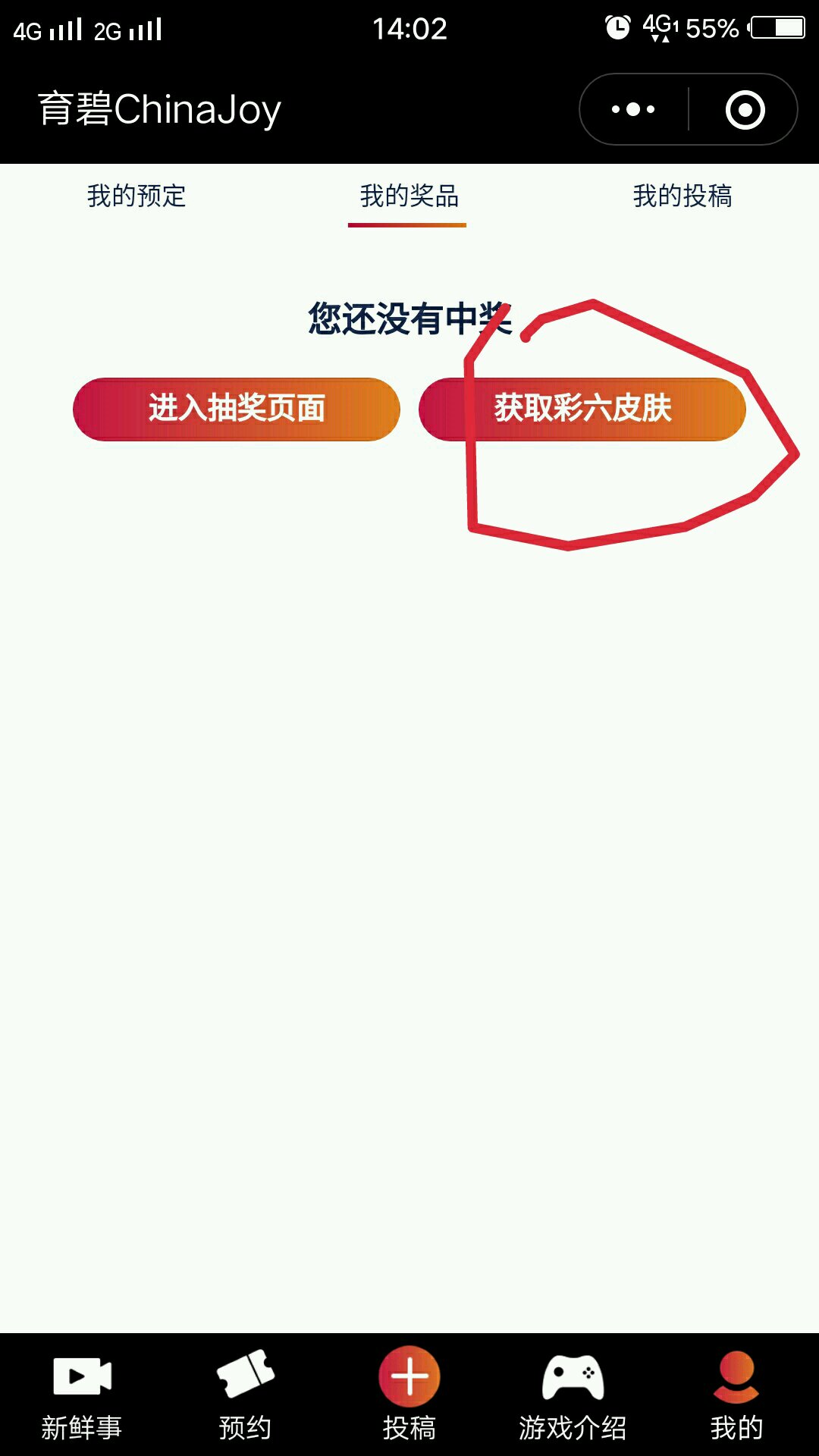Select the 我的 profile tab
The height and width of the screenshot is (1456, 819).
click(x=736, y=1395)
